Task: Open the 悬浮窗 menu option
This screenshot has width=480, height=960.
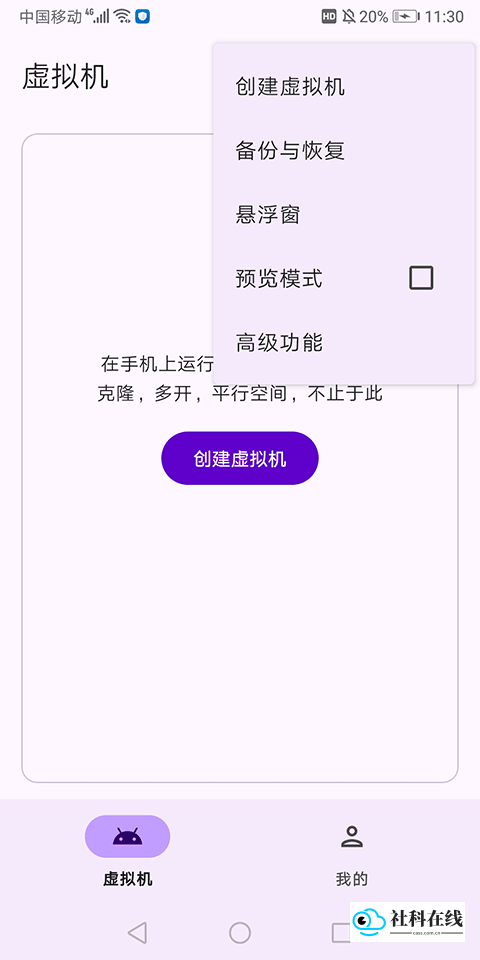Action: point(343,215)
